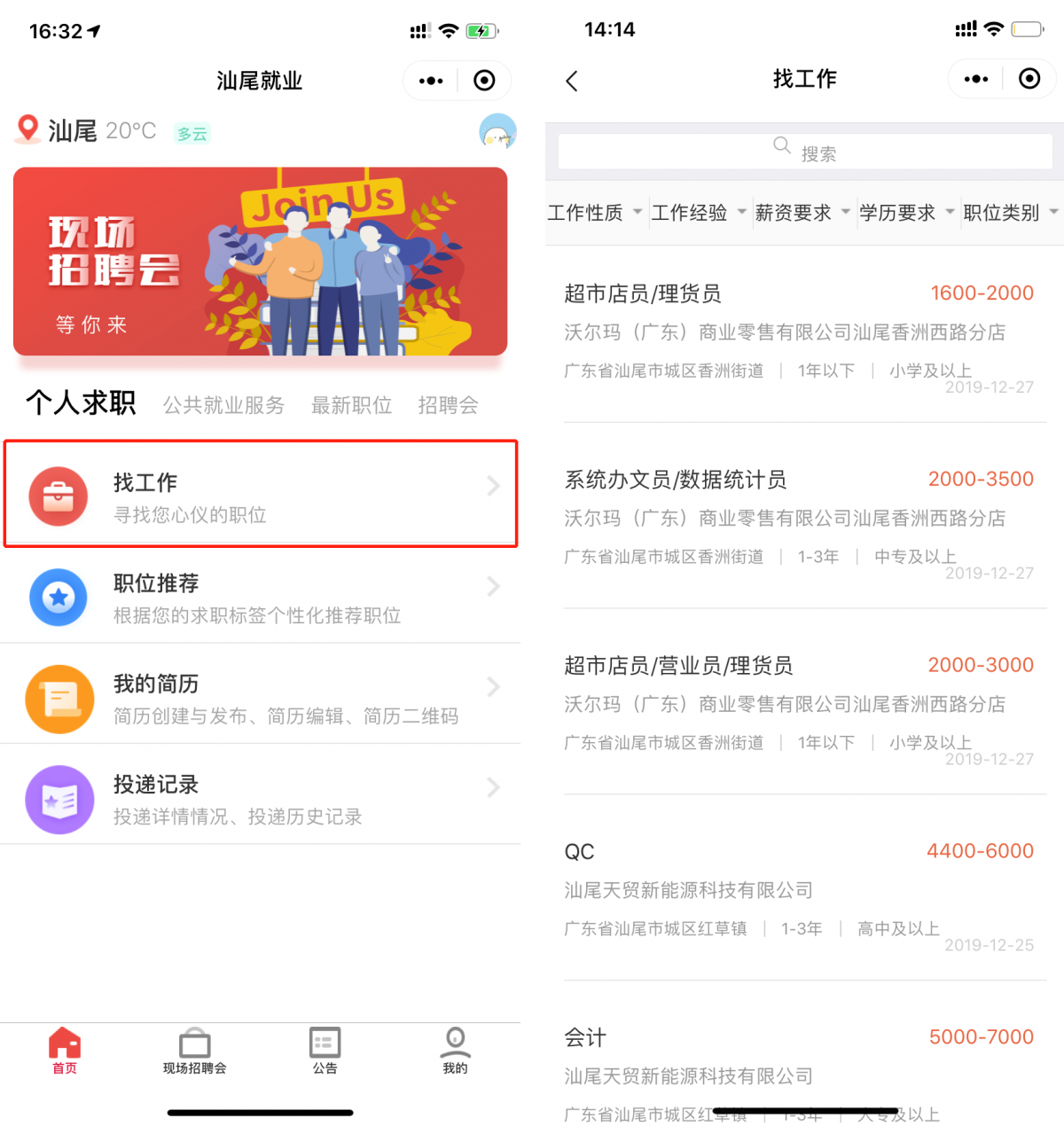Go to 现场招聘会 in the bottom bar
1064x1126 pixels.
point(194,1051)
